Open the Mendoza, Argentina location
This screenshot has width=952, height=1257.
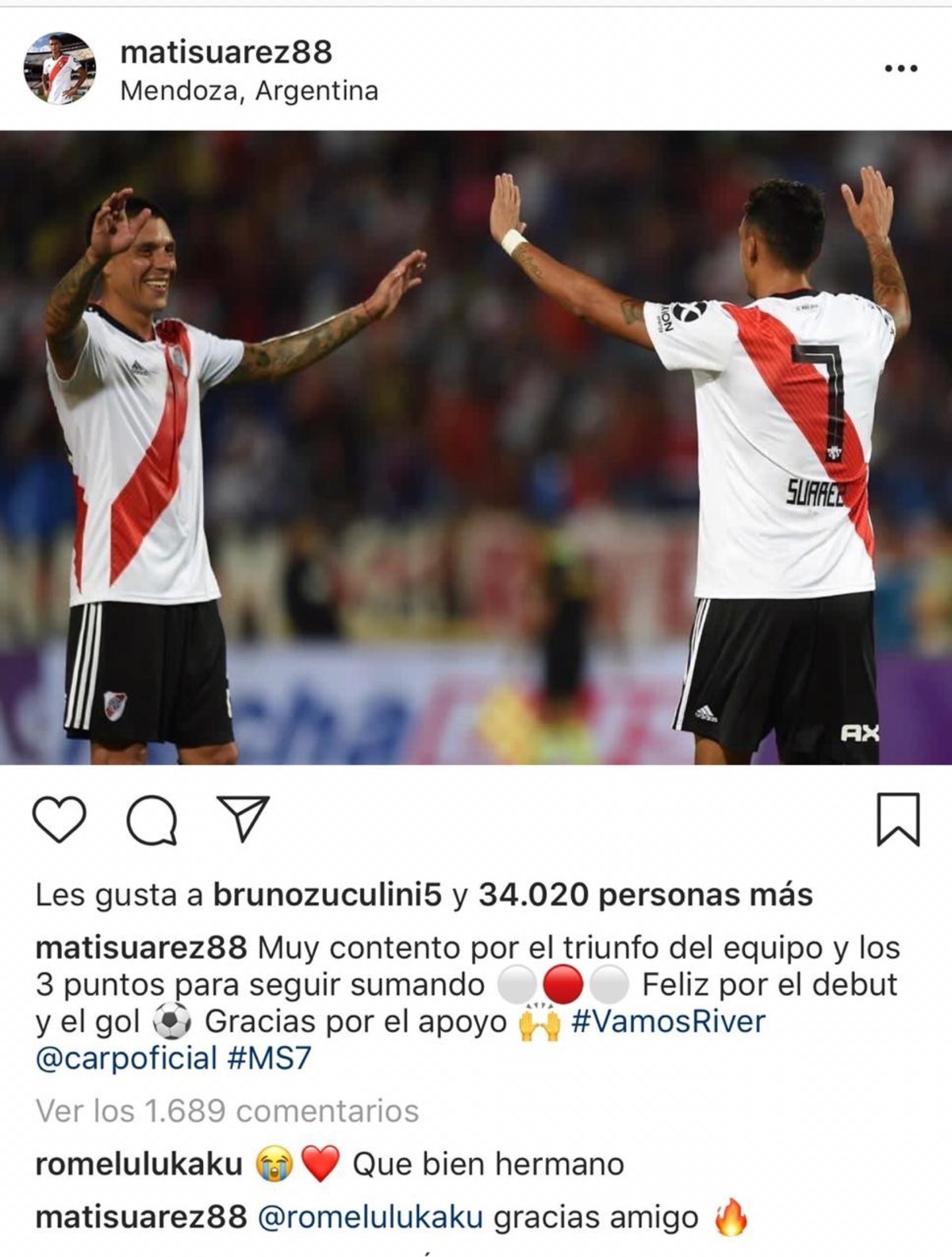pyautogui.click(x=249, y=91)
